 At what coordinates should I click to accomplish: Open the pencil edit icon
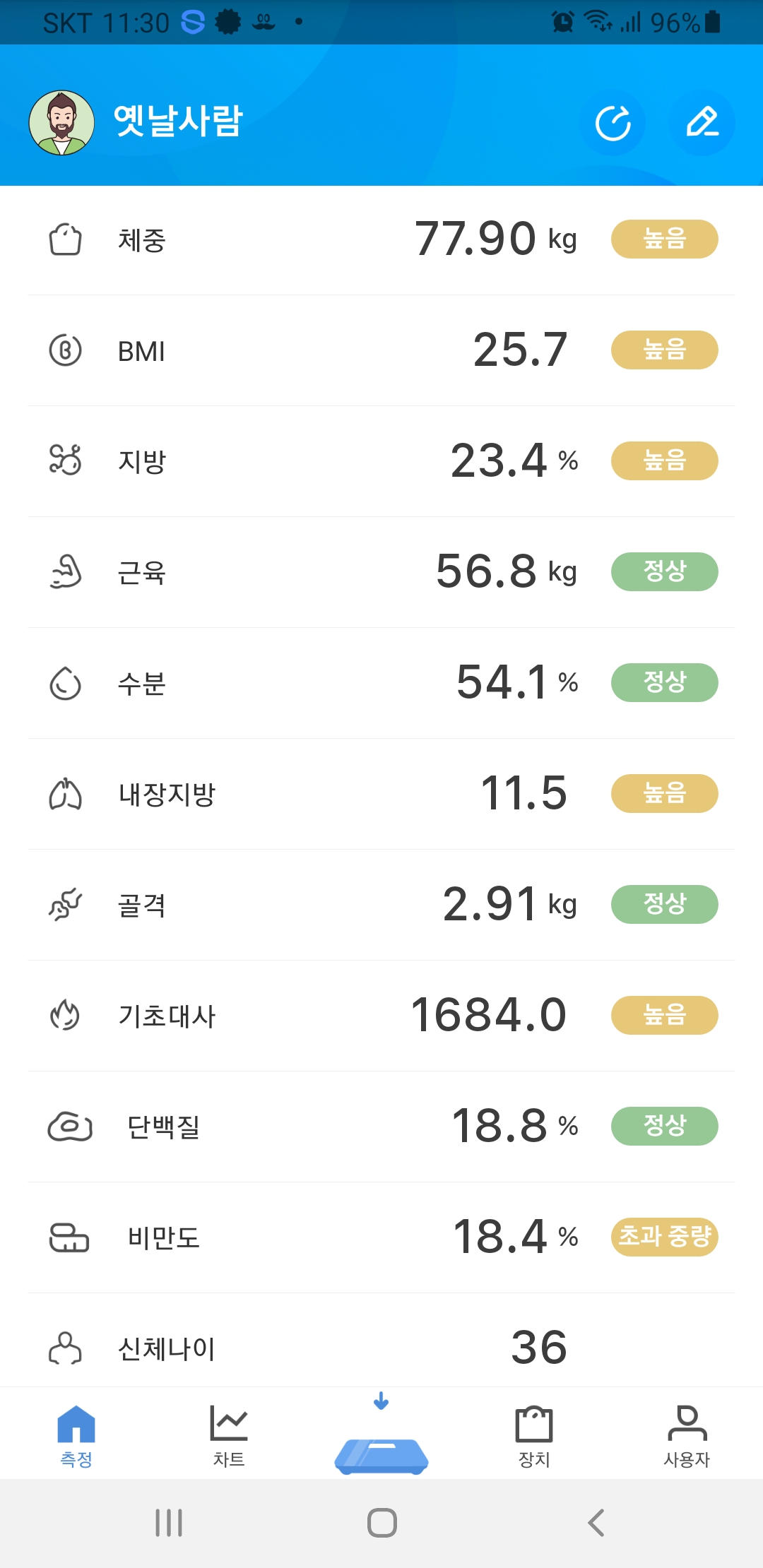click(702, 123)
